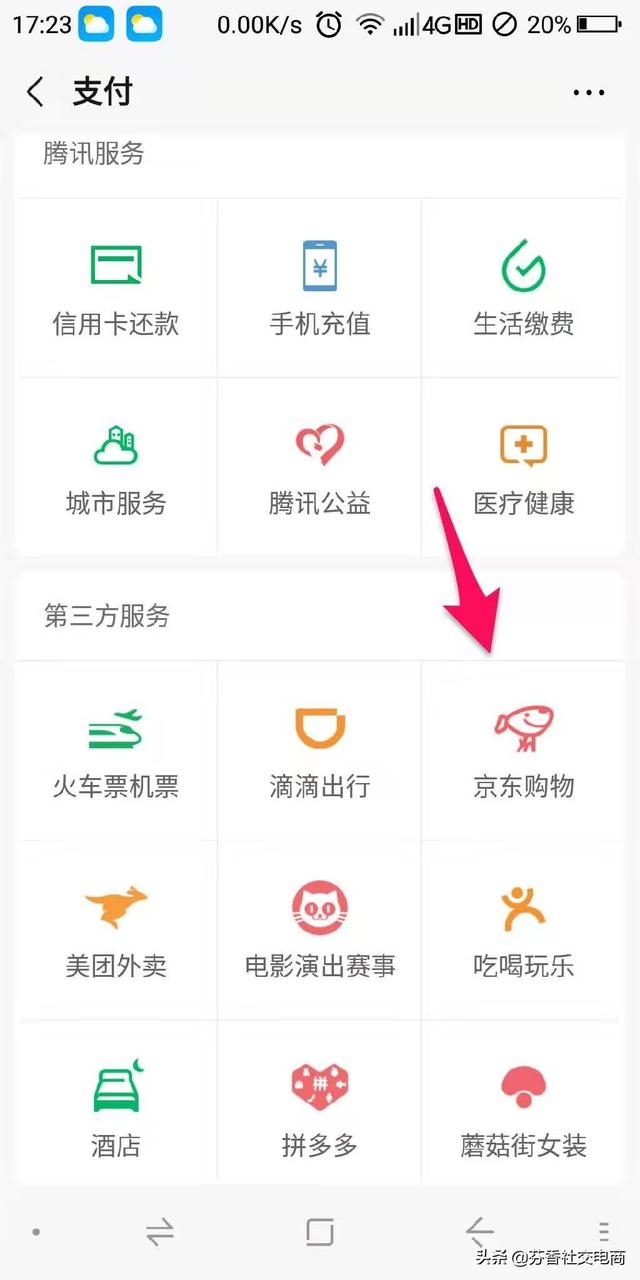The width and height of the screenshot is (640, 1280).
Task: Tap the system home button
Action: point(319,1232)
